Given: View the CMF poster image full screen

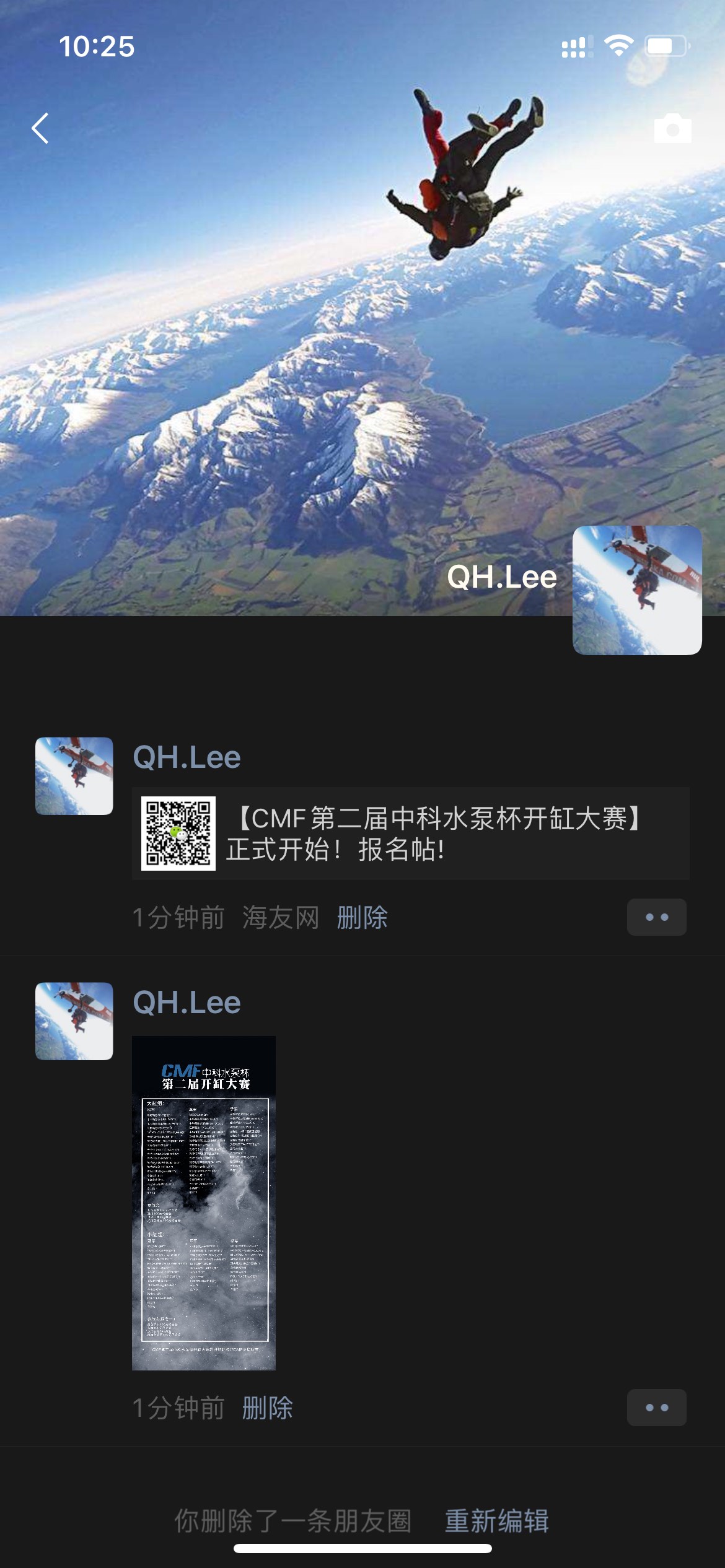Looking at the screenshot, I should coord(204,1203).
